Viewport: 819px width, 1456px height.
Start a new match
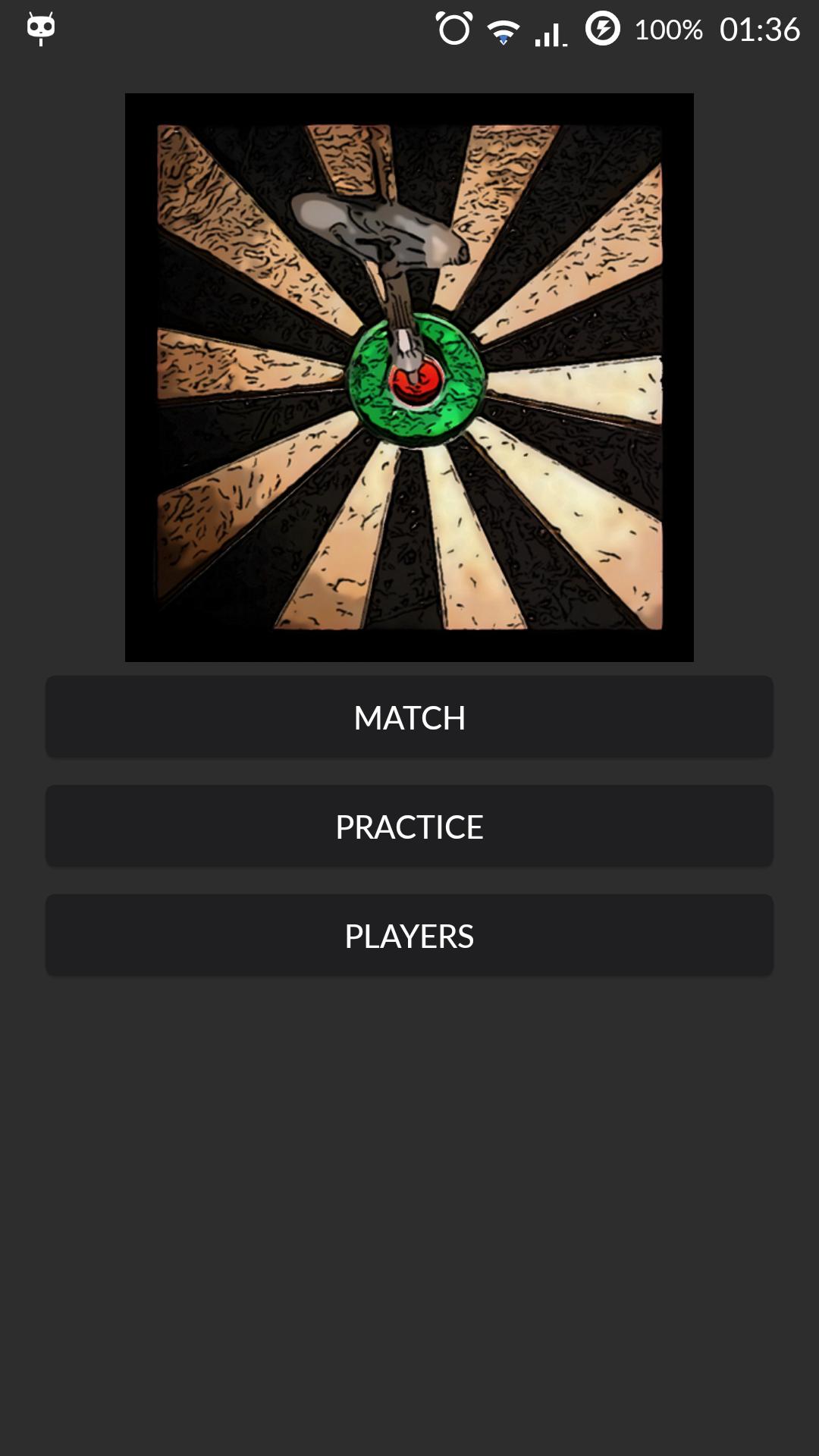tap(409, 717)
